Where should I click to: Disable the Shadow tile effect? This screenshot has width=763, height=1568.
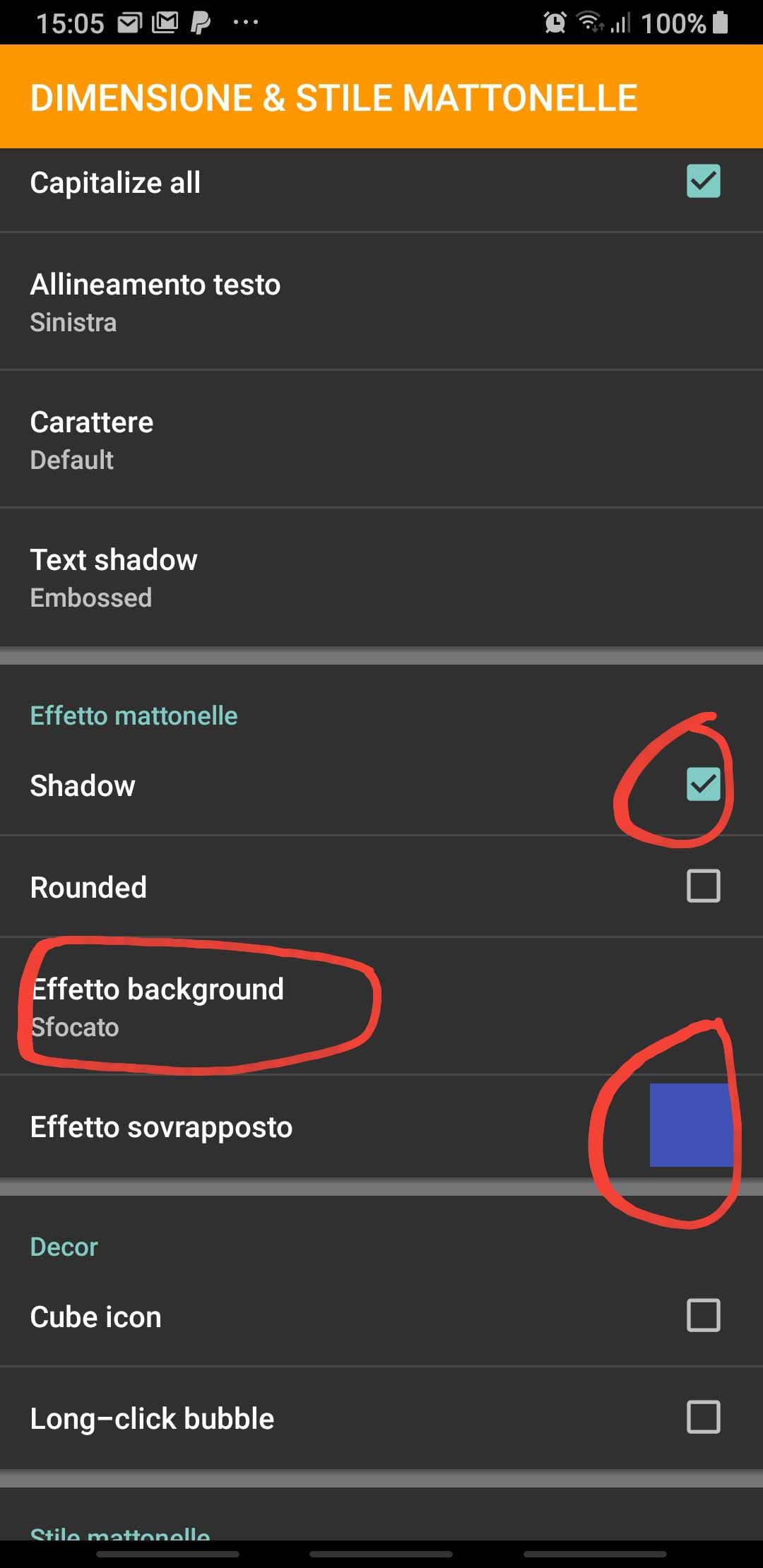point(703,785)
